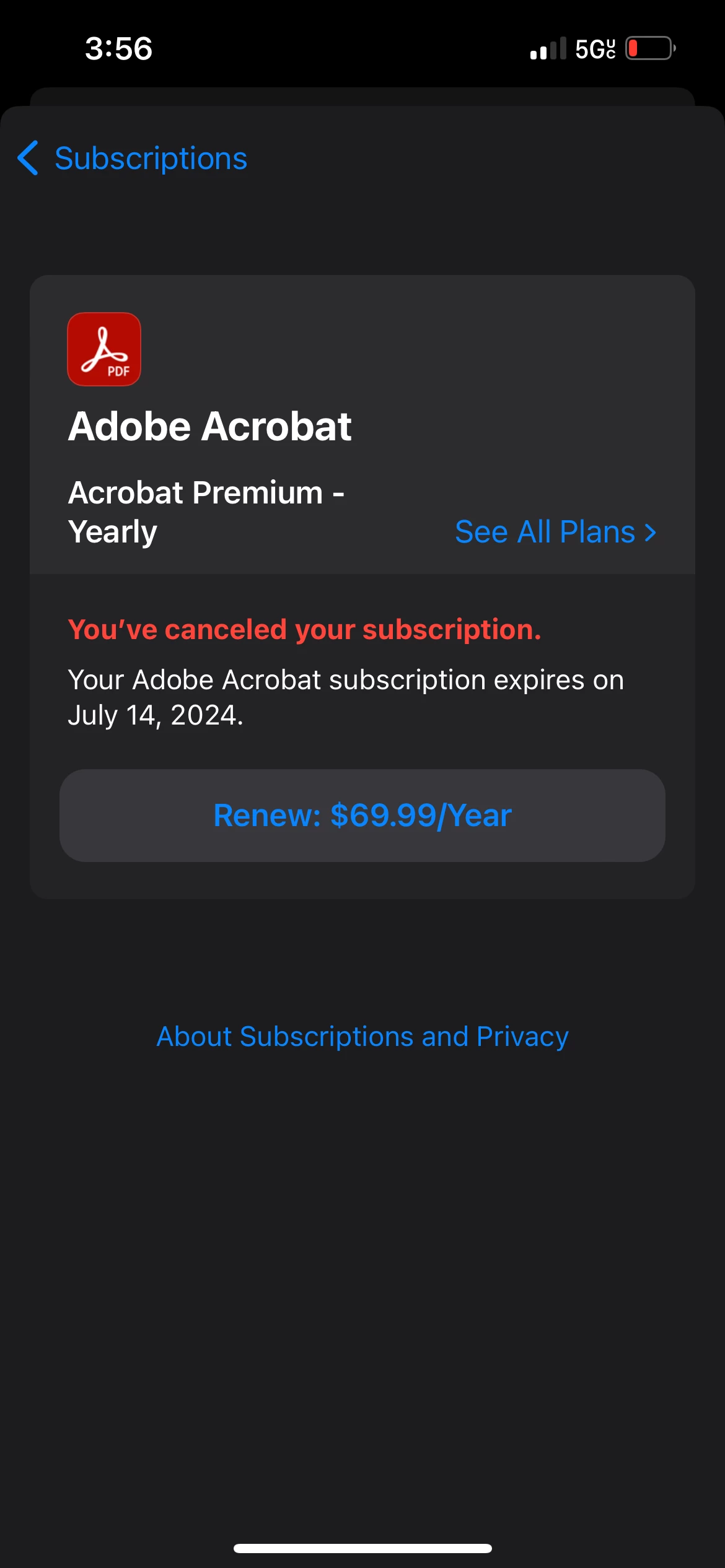This screenshot has width=725, height=1568.
Task: Open See All Plans
Action: pos(555,532)
